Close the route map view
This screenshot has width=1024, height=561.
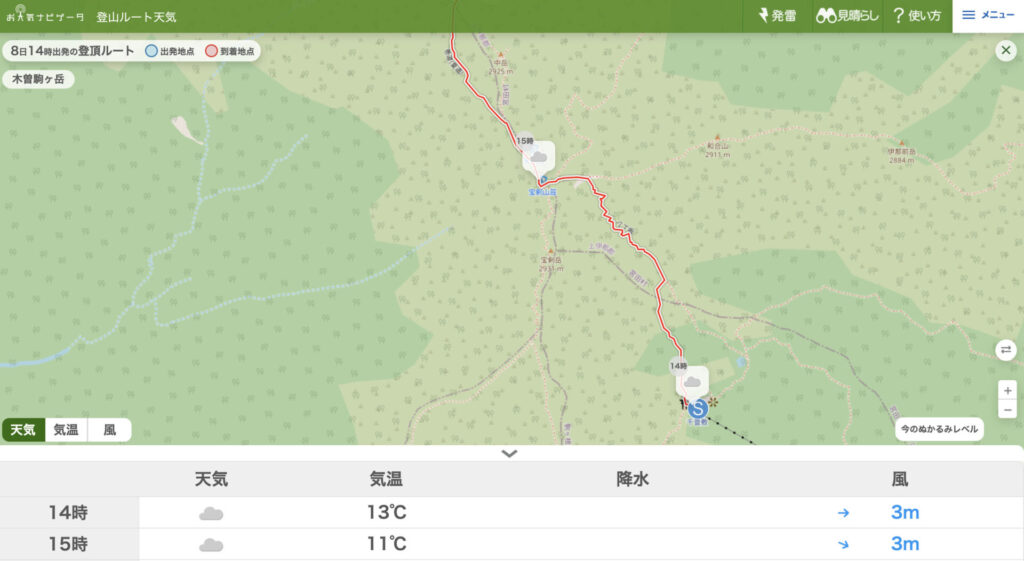(1006, 50)
